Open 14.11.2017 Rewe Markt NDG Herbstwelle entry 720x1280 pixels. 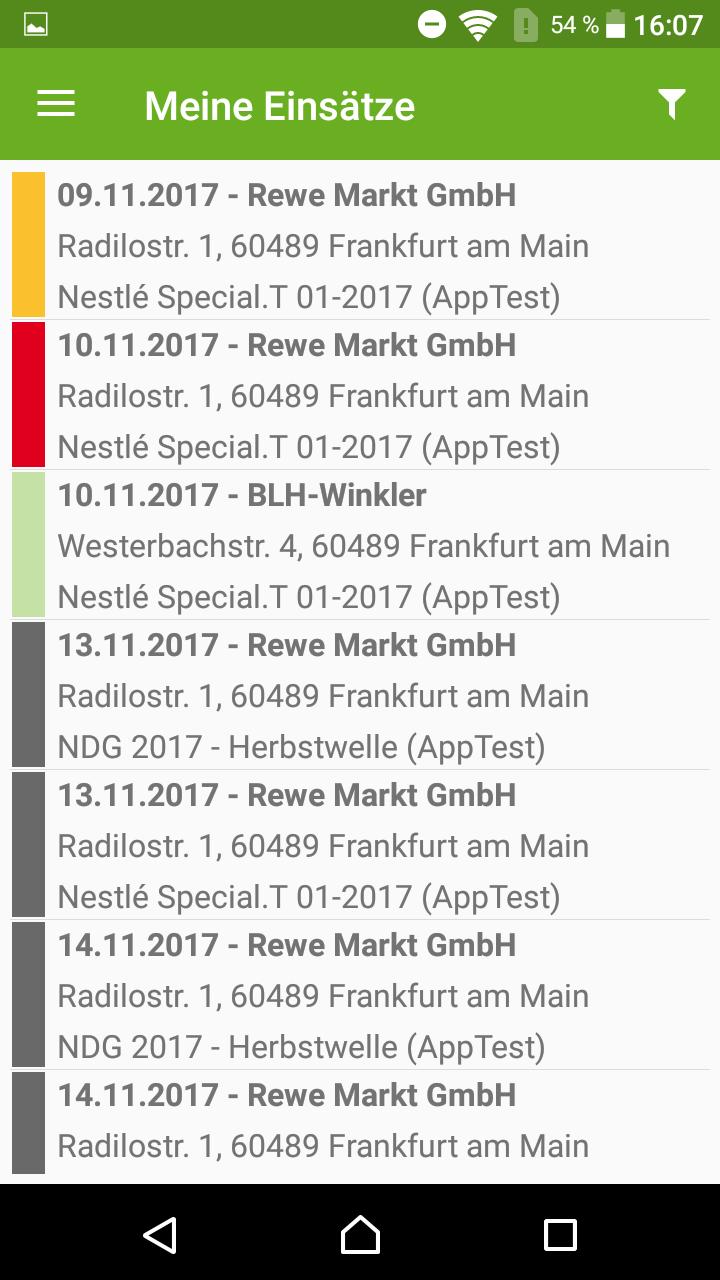pyautogui.click(x=360, y=995)
